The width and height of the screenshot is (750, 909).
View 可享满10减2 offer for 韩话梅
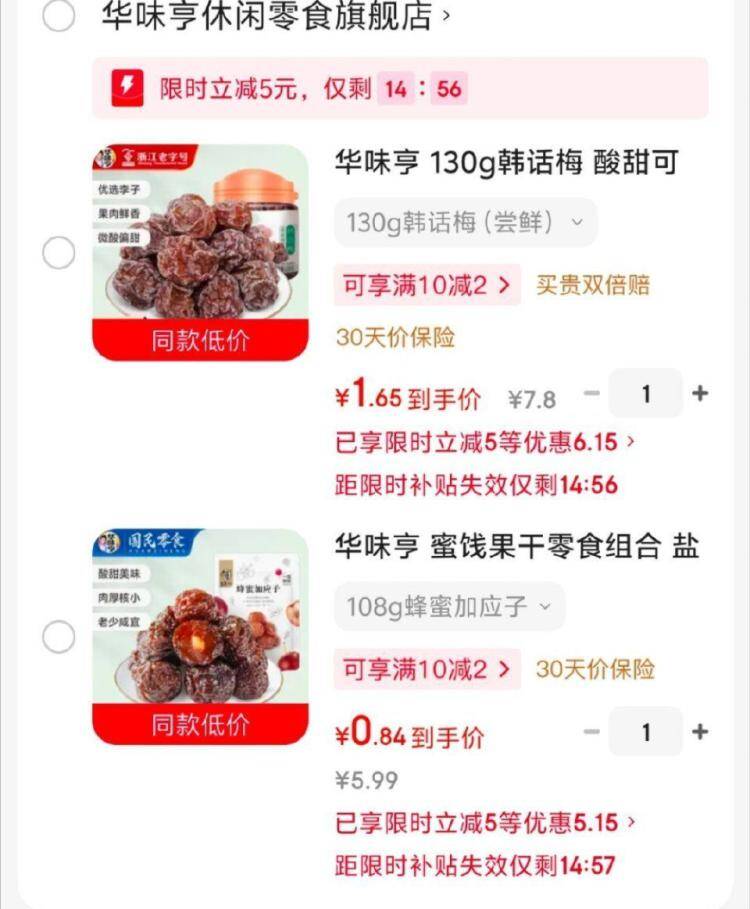click(427, 286)
